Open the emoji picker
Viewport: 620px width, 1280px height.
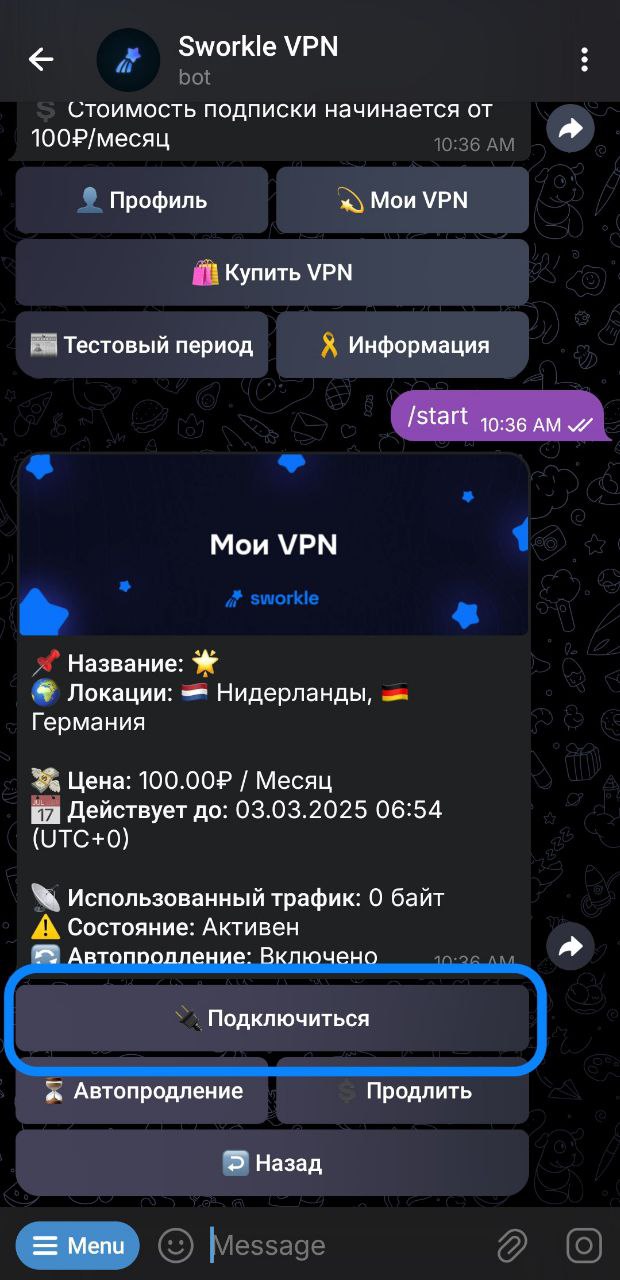point(176,1245)
